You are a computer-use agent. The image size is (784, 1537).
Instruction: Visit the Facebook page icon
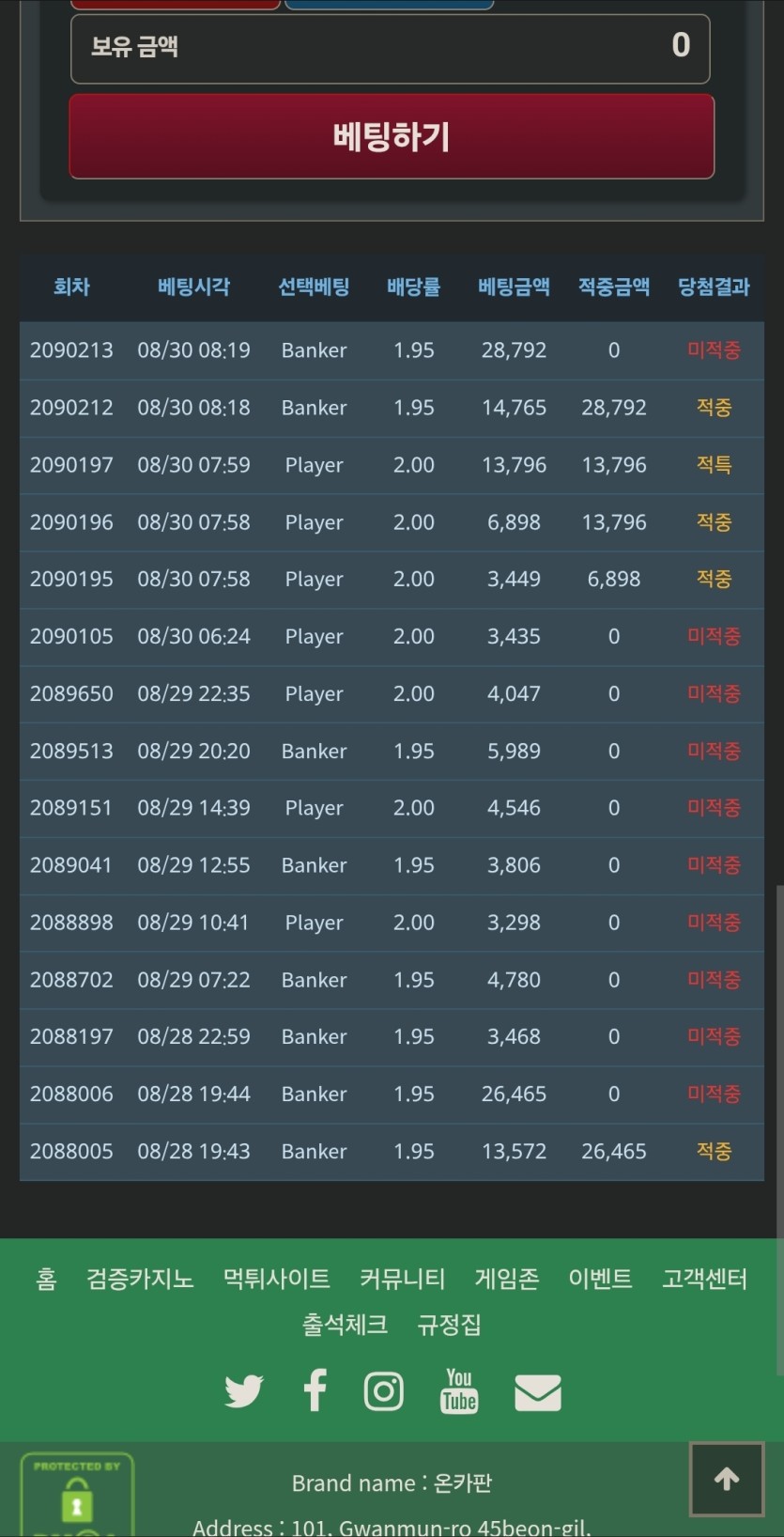click(315, 1390)
